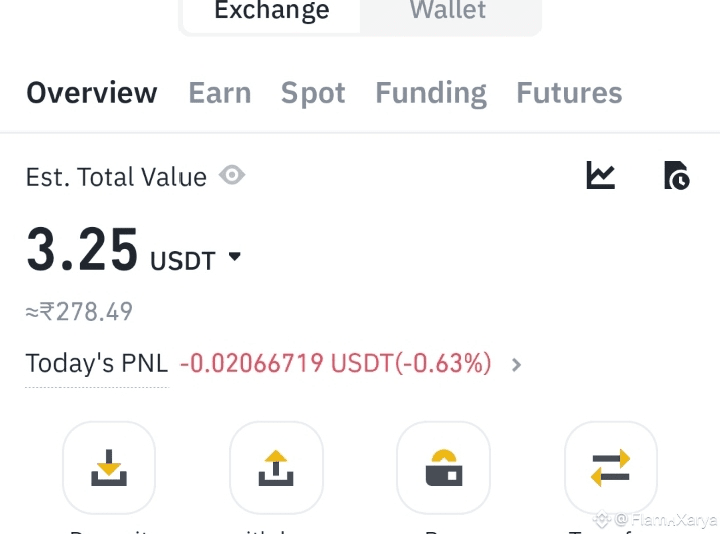720x534 pixels.
Task: Open the Pay wallet button
Action: pos(443,467)
